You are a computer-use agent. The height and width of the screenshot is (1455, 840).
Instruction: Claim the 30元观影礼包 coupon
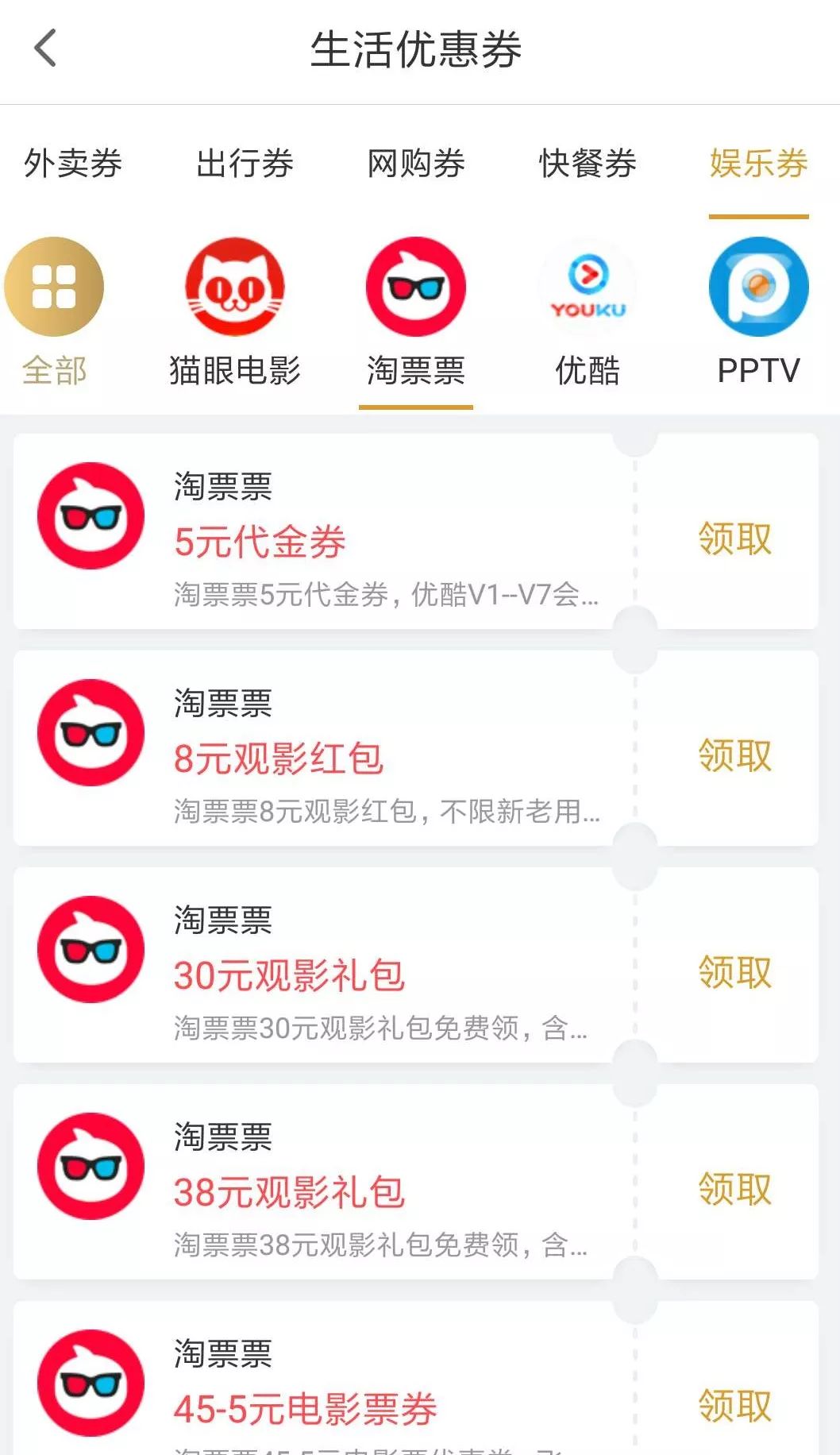735,973
